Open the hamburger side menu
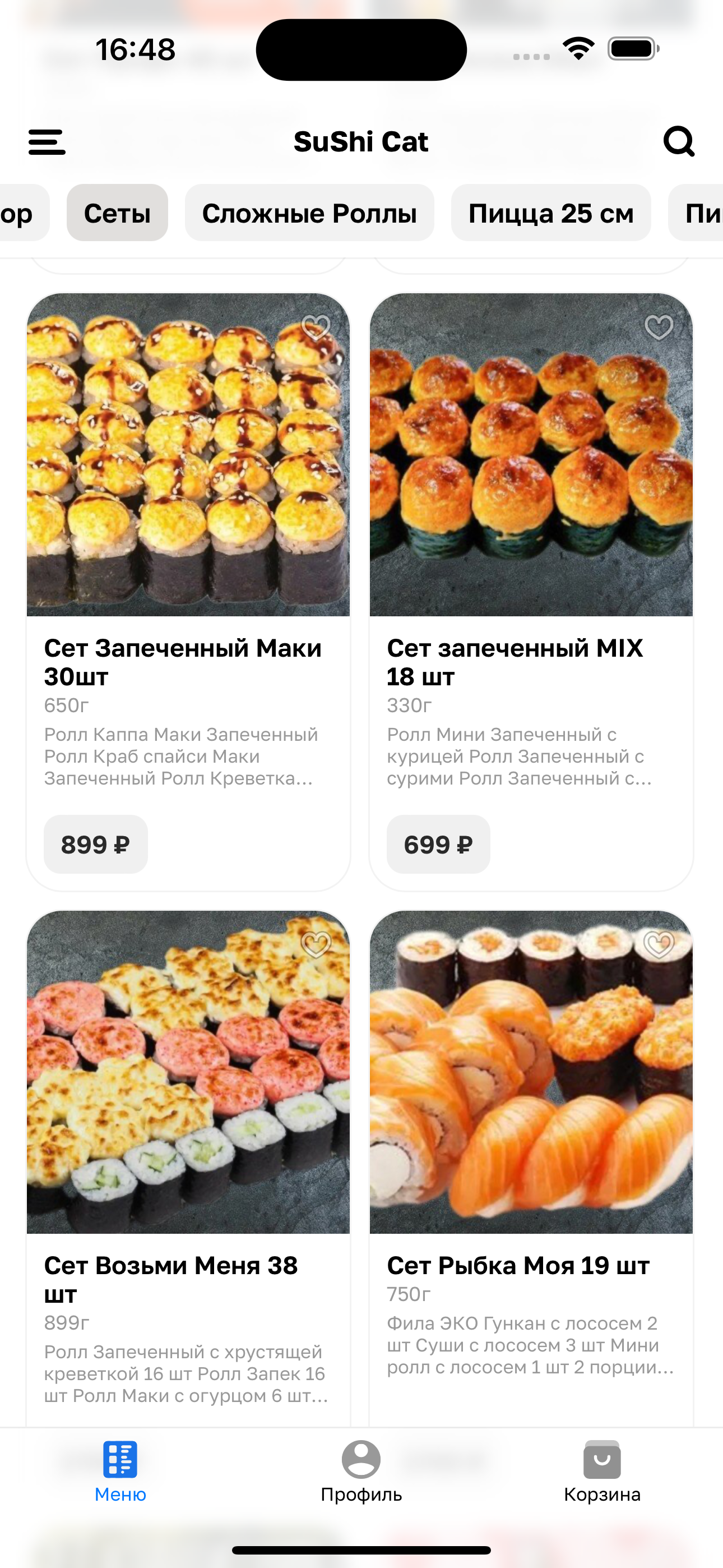723x1568 pixels. (x=47, y=142)
